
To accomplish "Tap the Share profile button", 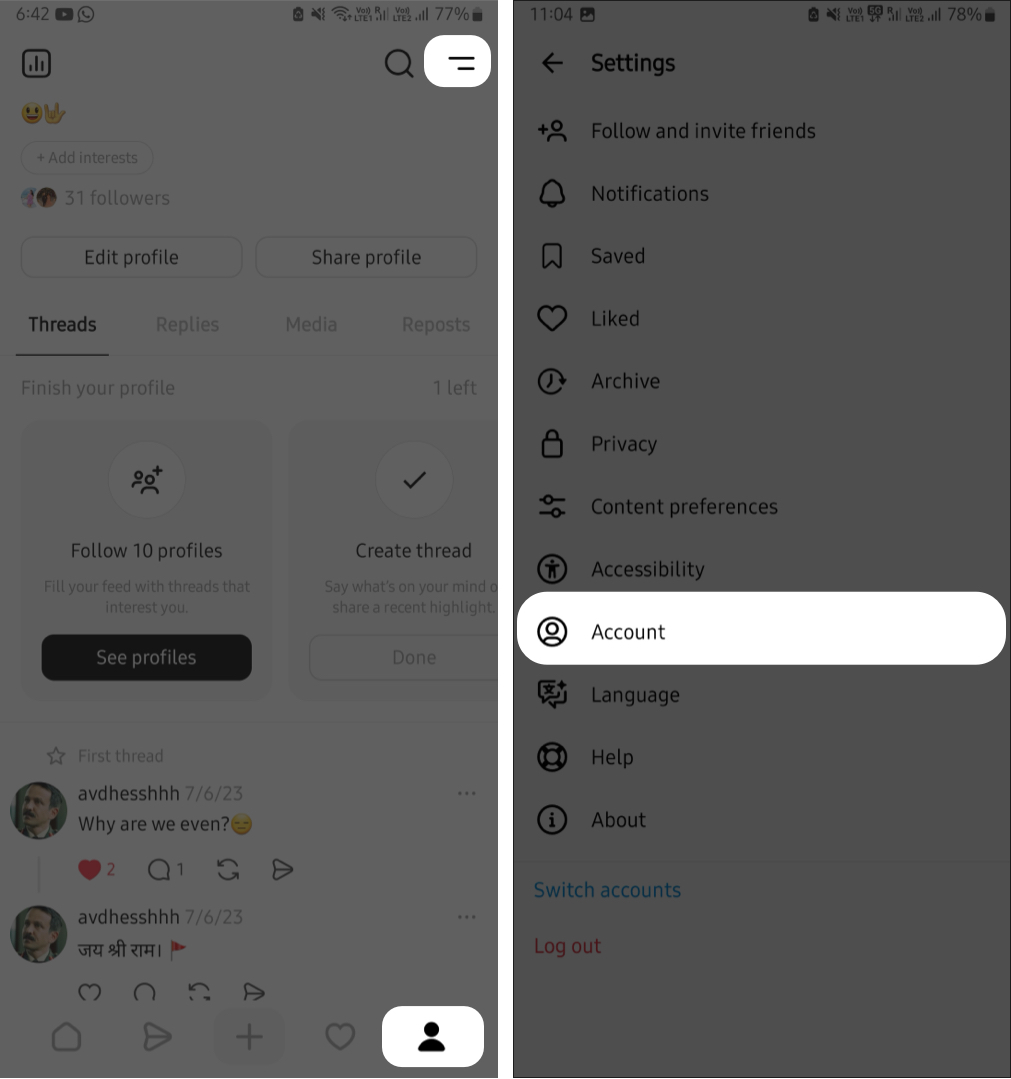I will tap(366, 257).
